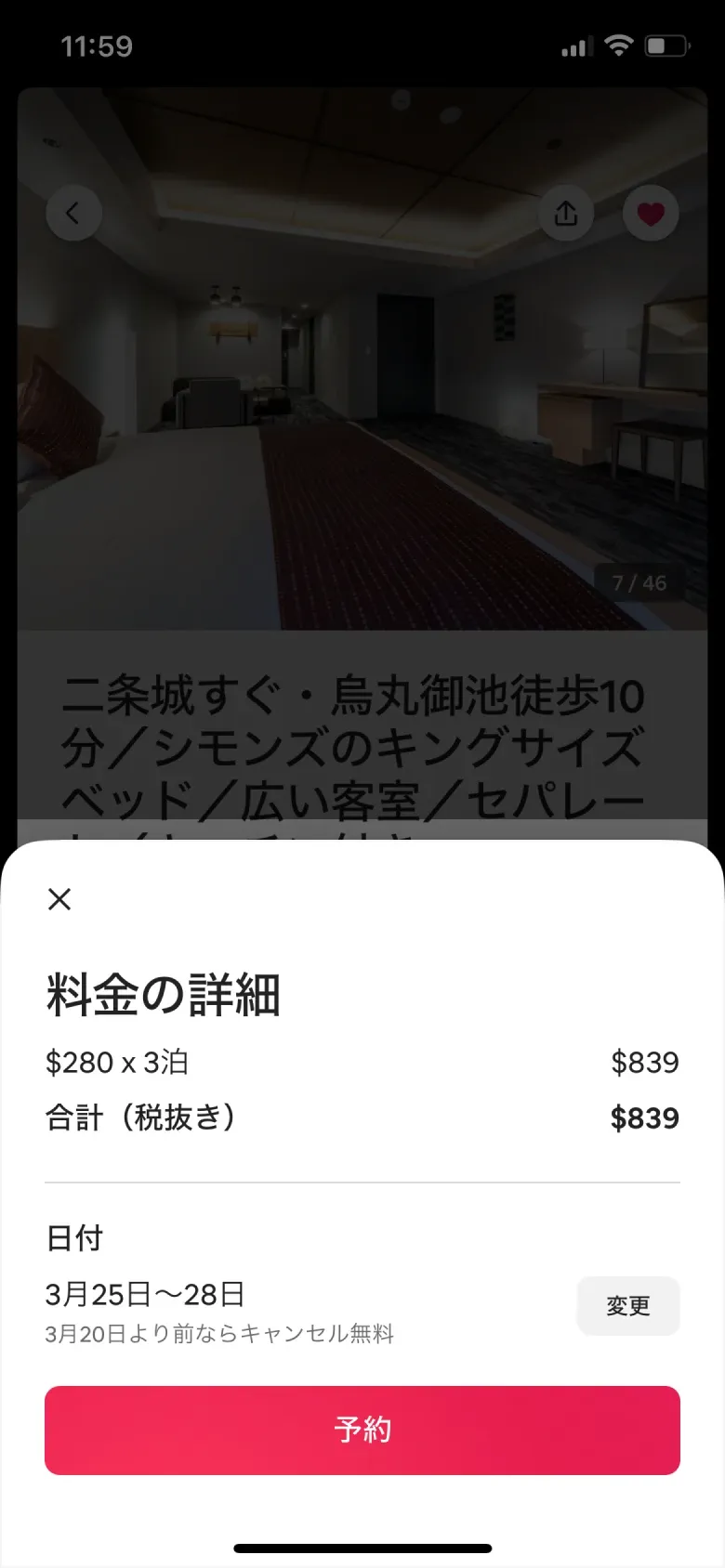Viewport: 725px width, 1568px height.
Task: Tap the Wi-Fi icon in the status bar
Action: [x=619, y=45]
